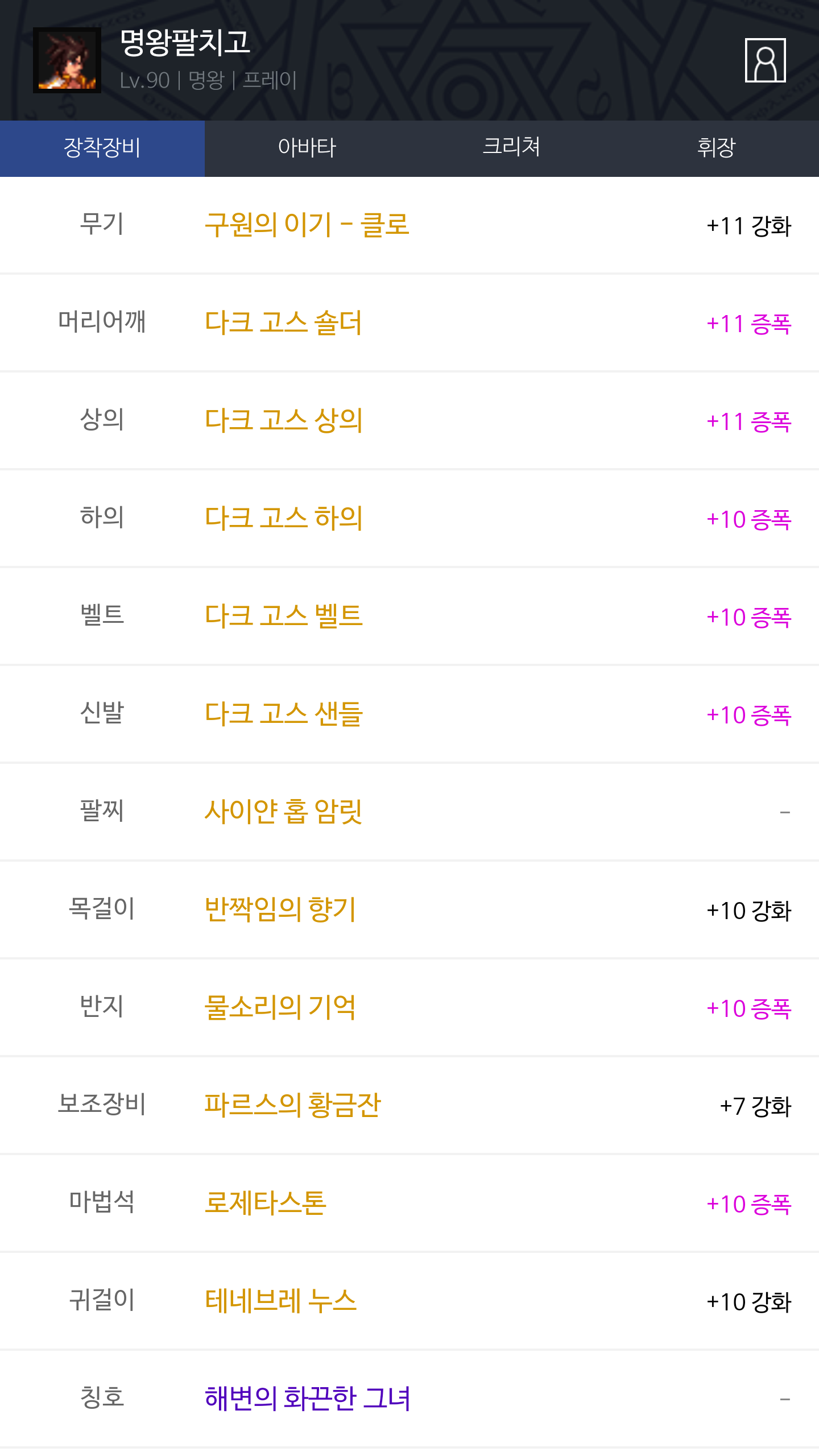Switch to the 크리쳐 tab
Viewport: 819px width, 1456px height.
(x=512, y=148)
